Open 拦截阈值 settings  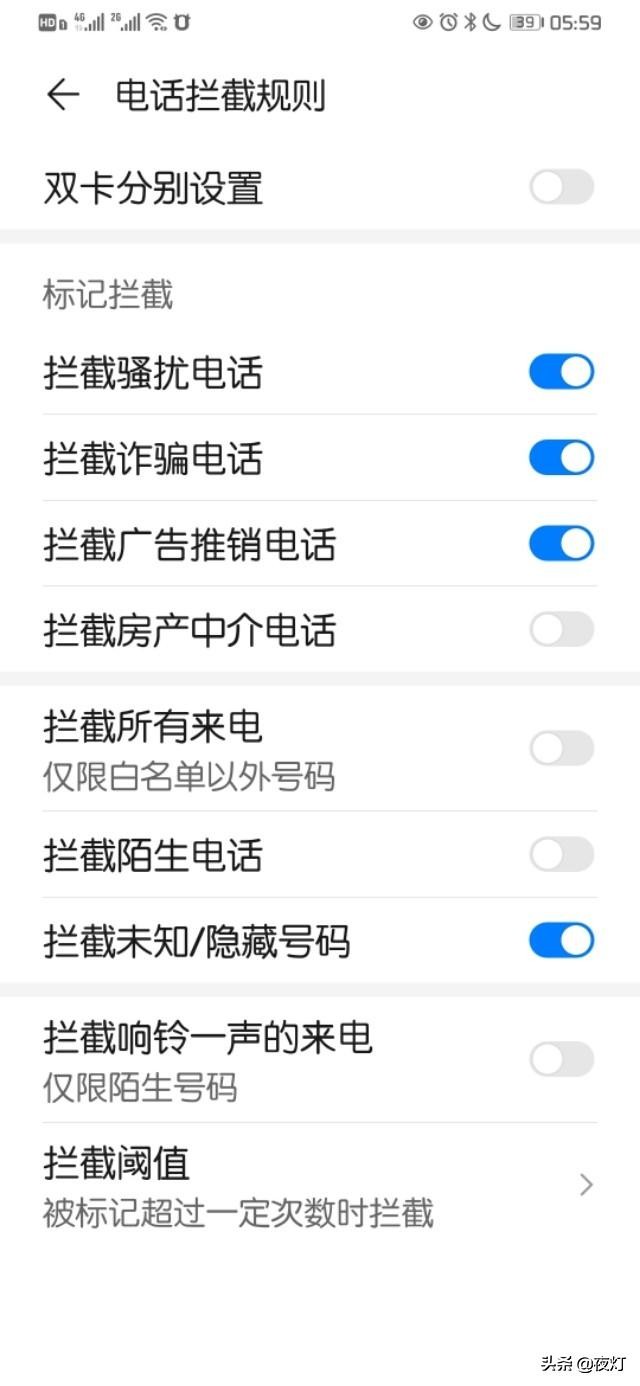pos(320,1186)
